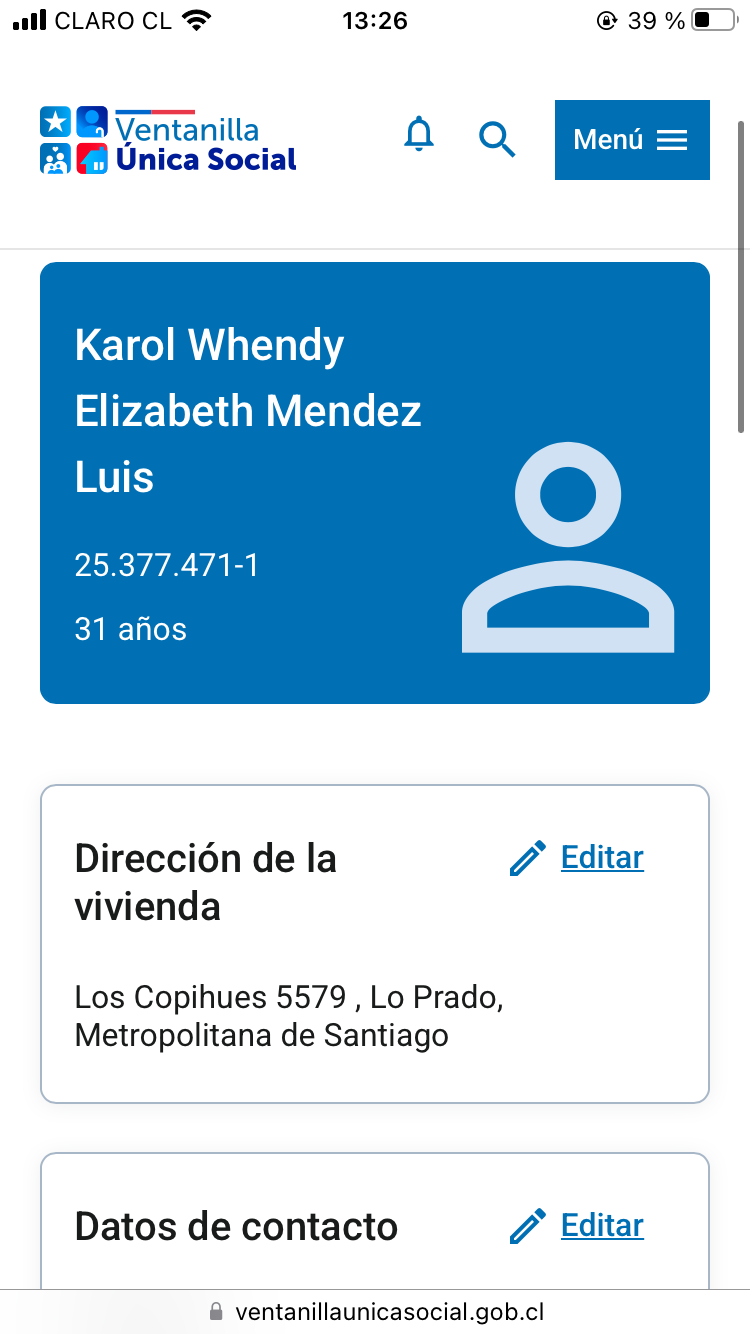Viewport: 750px width, 1334px height.
Task: Edit the Dirección de la vivienda
Action: tap(578, 858)
